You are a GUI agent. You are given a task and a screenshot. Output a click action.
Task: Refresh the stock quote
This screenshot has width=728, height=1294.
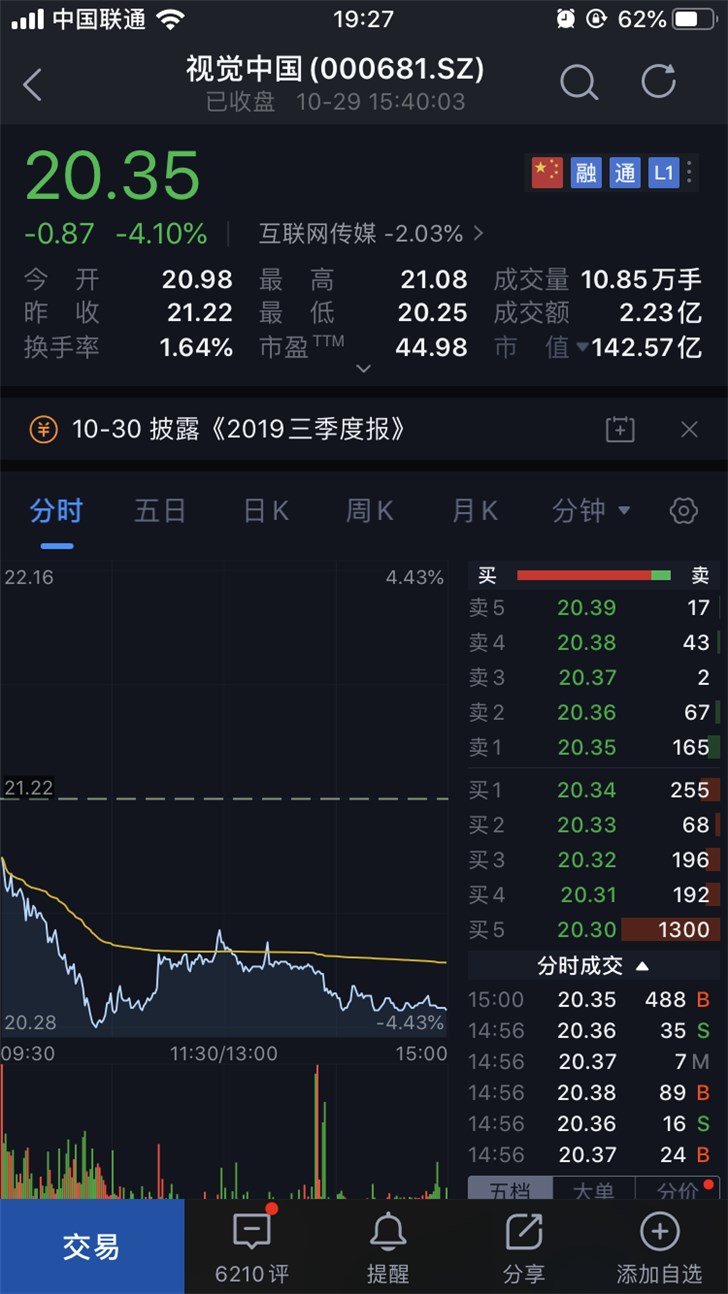click(x=658, y=82)
